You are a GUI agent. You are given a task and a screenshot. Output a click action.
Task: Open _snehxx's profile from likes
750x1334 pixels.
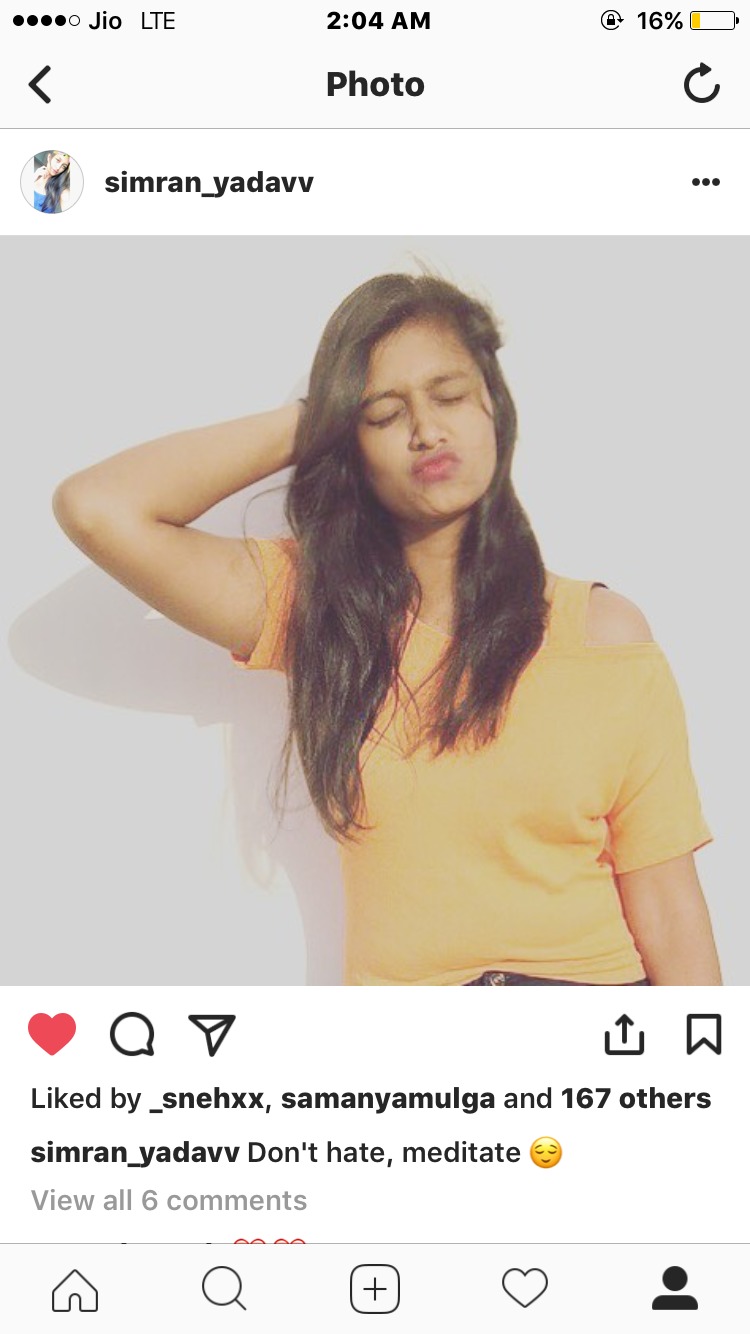click(x=206, y=1098)
